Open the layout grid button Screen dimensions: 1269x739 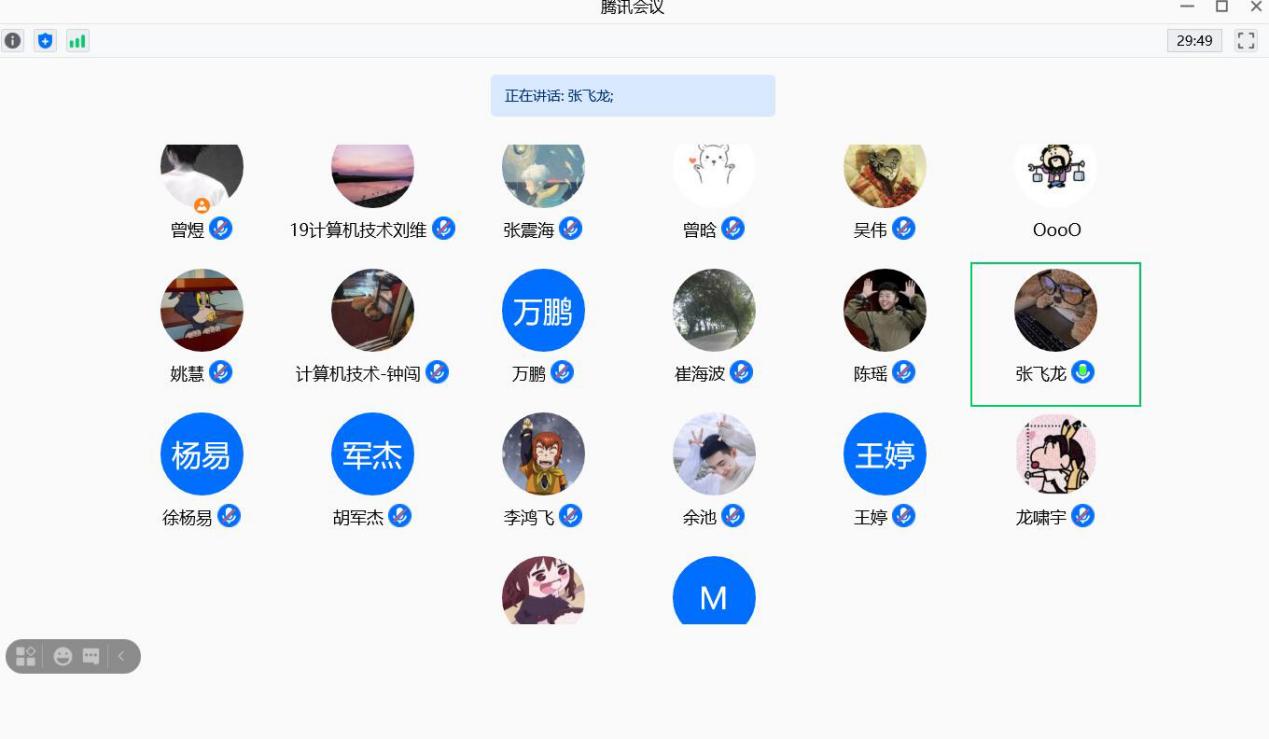click(x=26, y=656)
